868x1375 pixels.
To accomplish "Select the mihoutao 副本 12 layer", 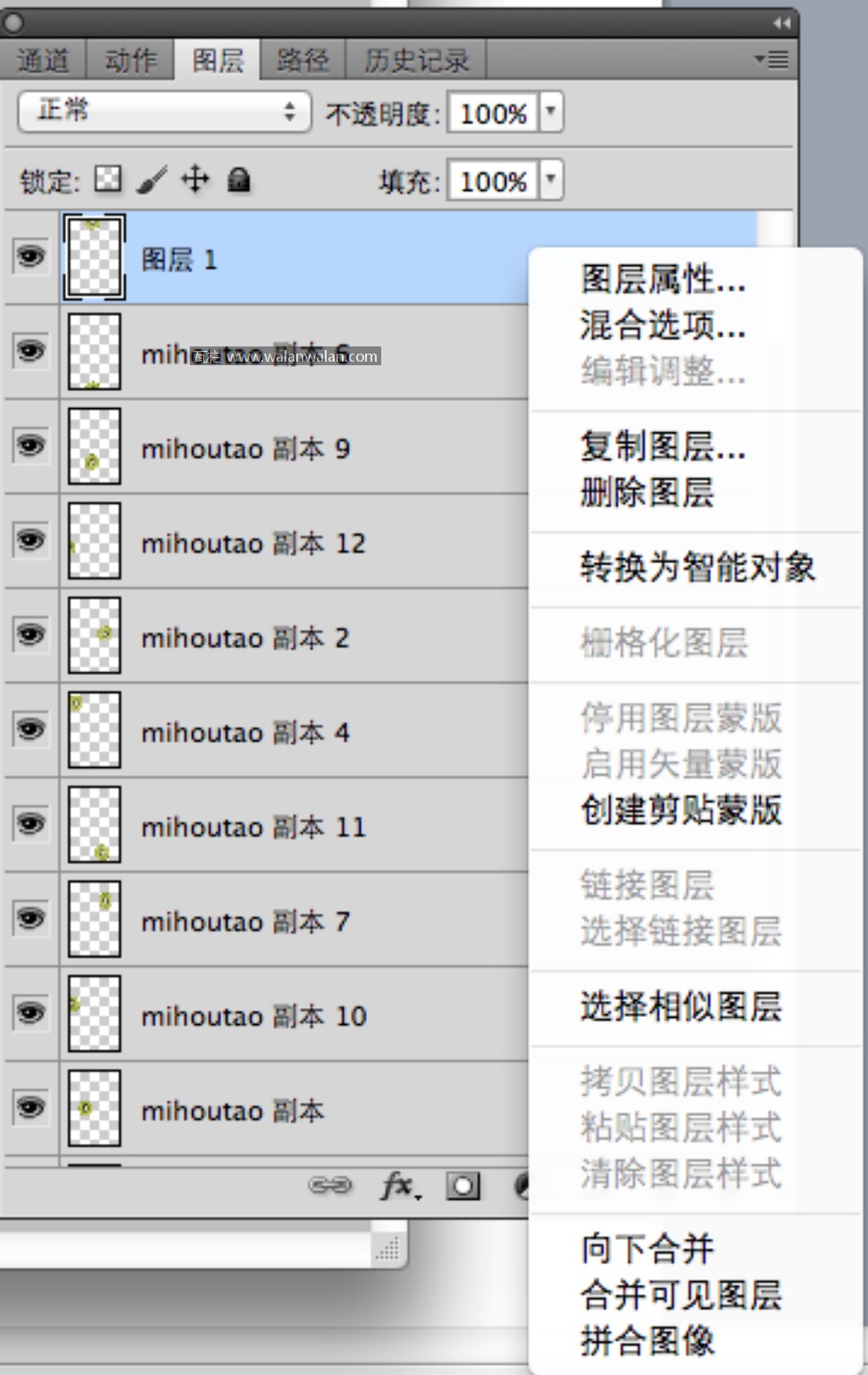I will pyautogui.click(x=253, y=543).
